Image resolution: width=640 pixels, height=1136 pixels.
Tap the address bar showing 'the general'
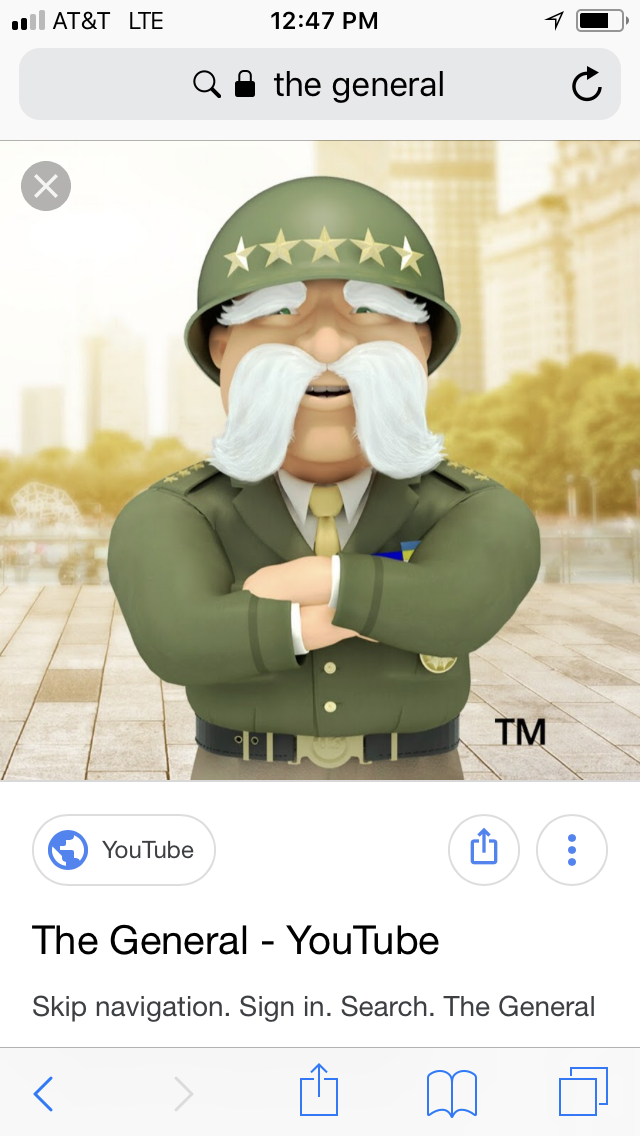(320, 85)
